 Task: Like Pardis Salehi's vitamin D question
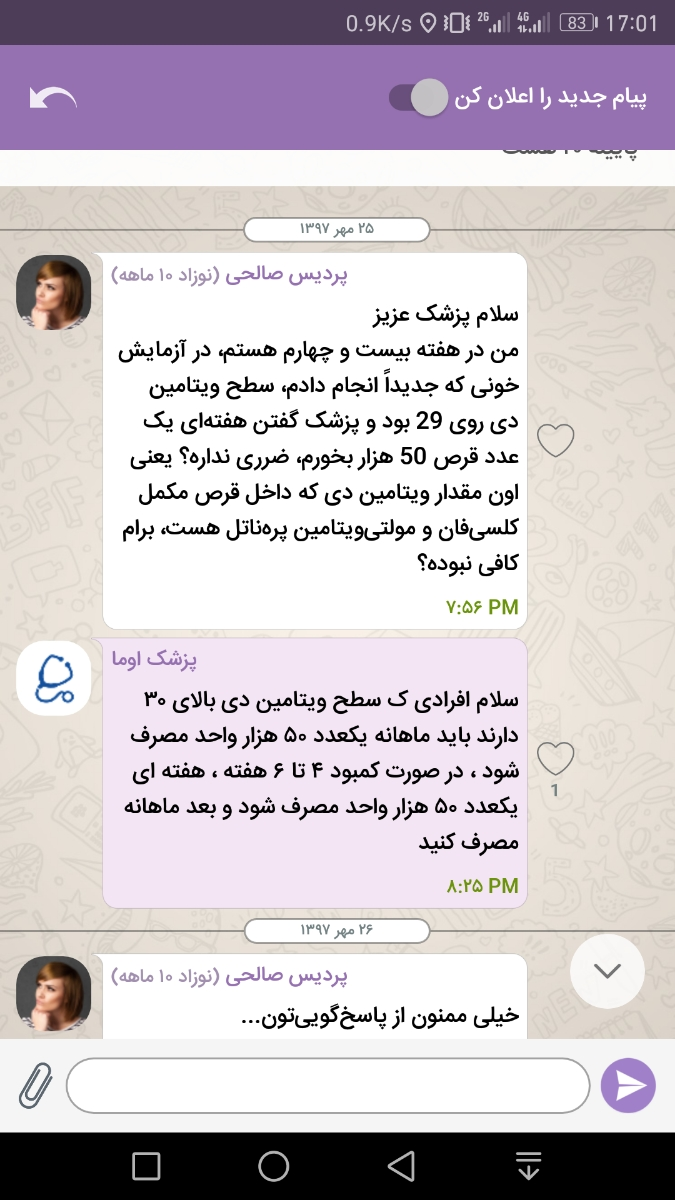click(x=555, y=439)
